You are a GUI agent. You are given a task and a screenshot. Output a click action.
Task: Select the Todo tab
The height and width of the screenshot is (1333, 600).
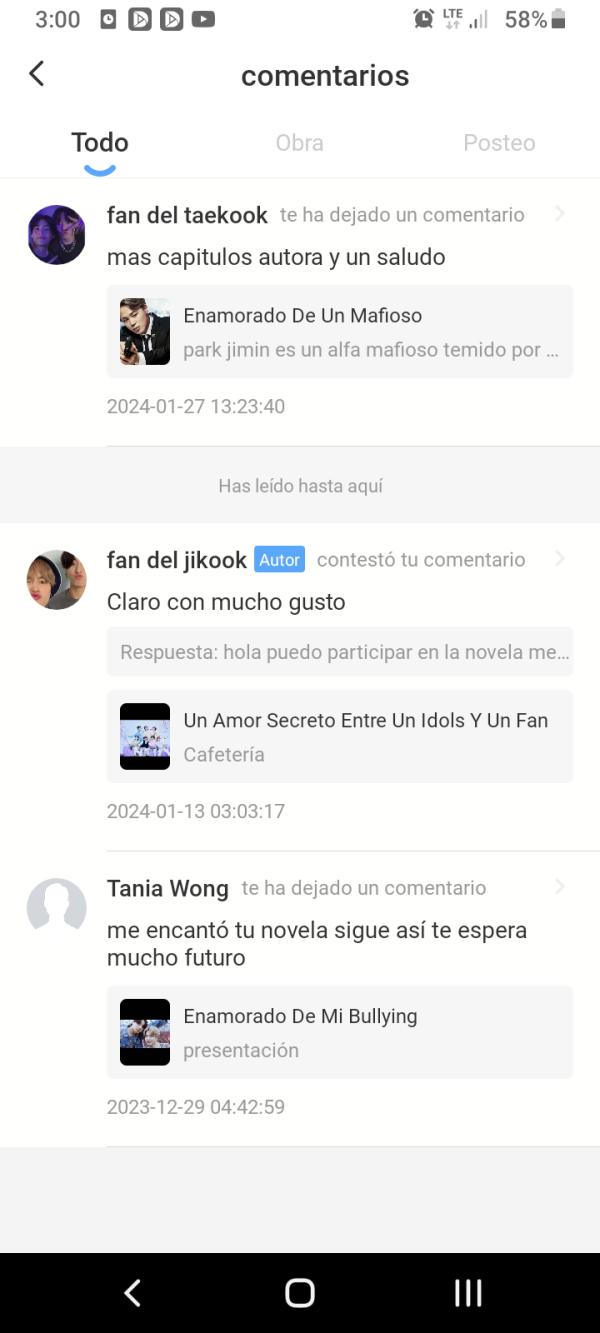pyautogui.click(x=100, y=143)
